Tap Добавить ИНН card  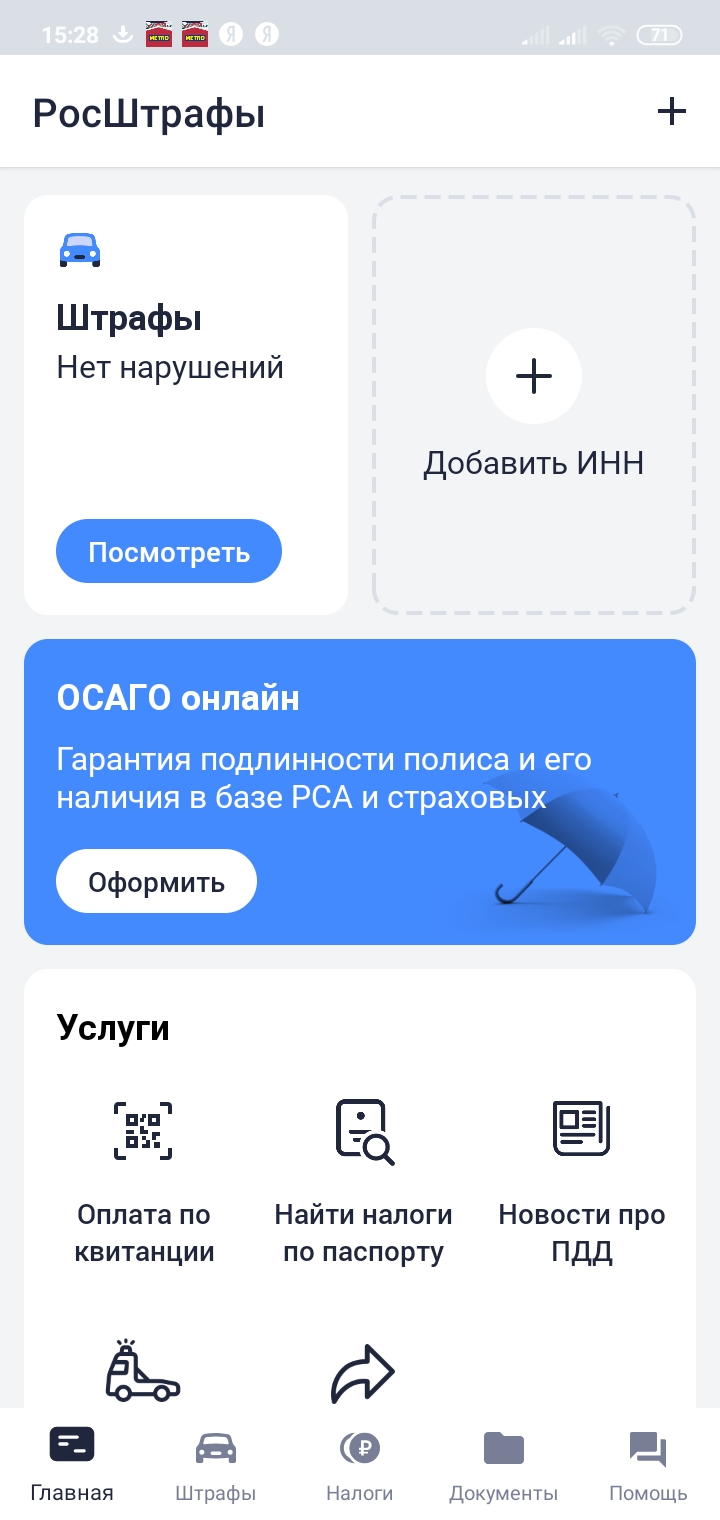[534, 403]
